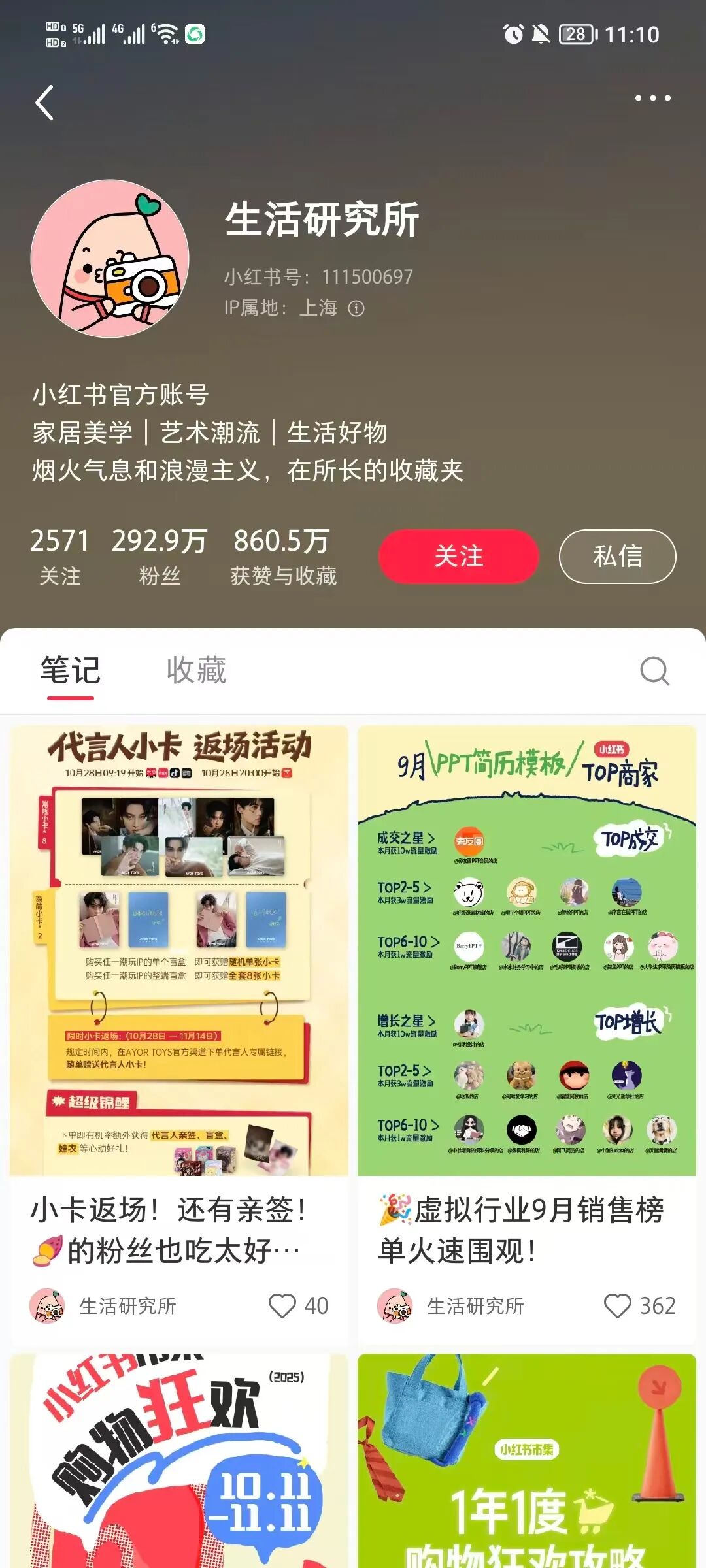The image size is (706, 1568).
Task: Search this user's notes
Action: pos(654,671)
